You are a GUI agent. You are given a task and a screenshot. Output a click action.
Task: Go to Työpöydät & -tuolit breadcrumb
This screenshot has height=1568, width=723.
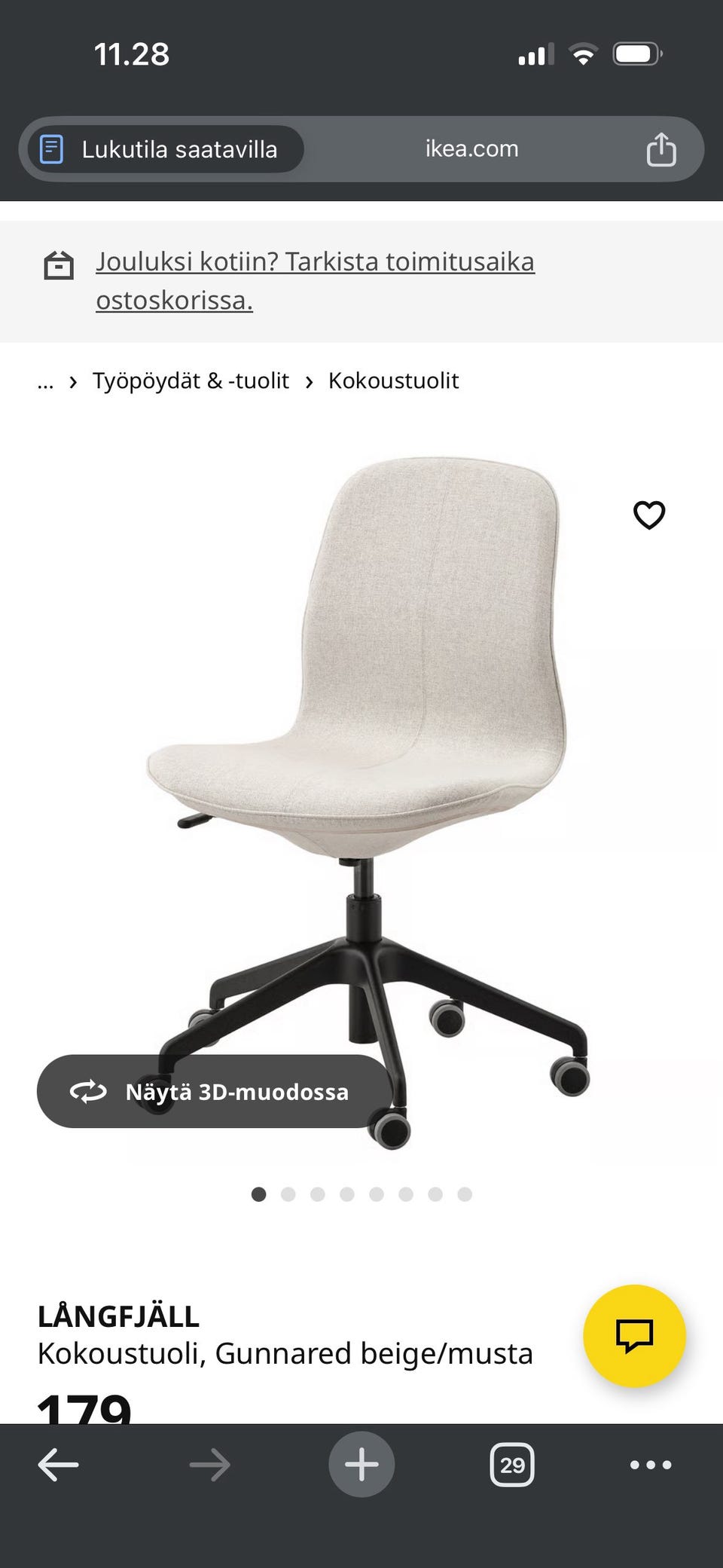(191, 381)
